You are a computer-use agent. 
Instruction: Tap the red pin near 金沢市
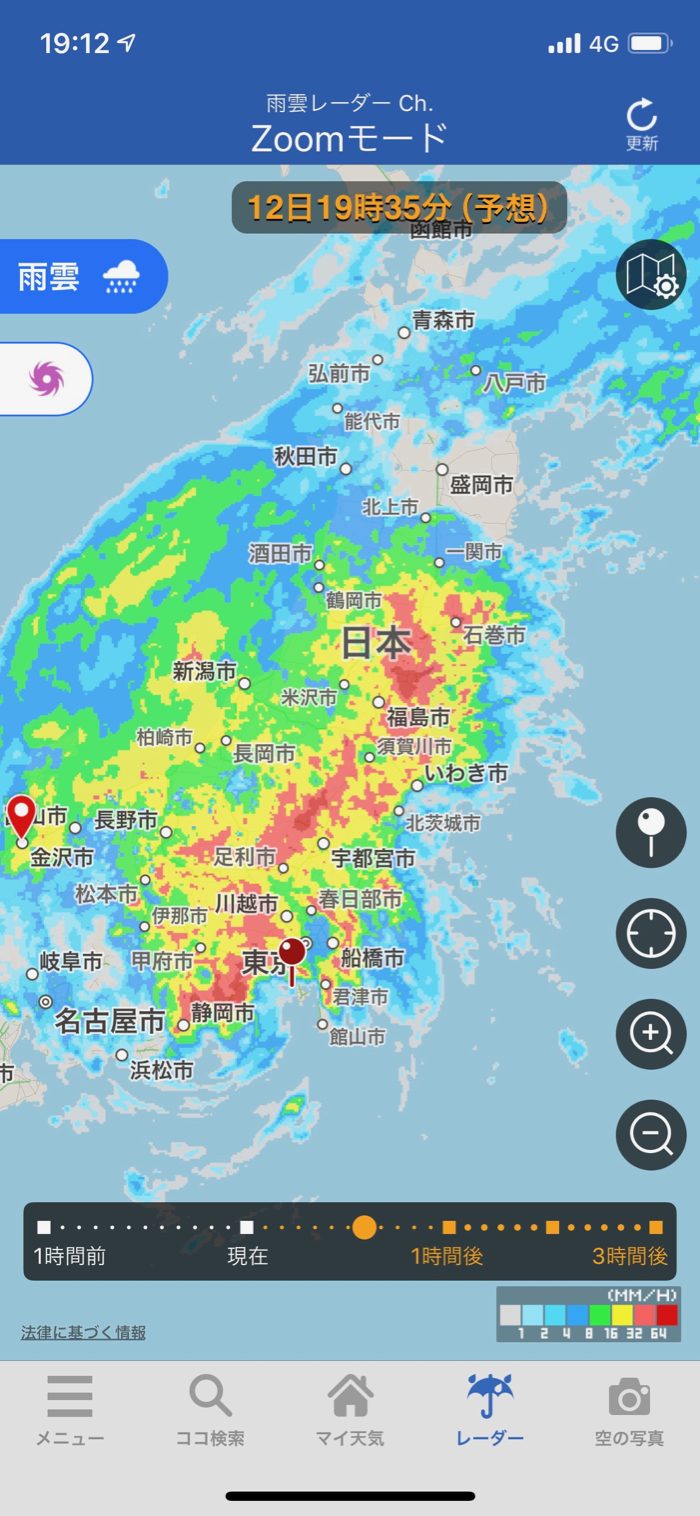click(x=21, y=816)
